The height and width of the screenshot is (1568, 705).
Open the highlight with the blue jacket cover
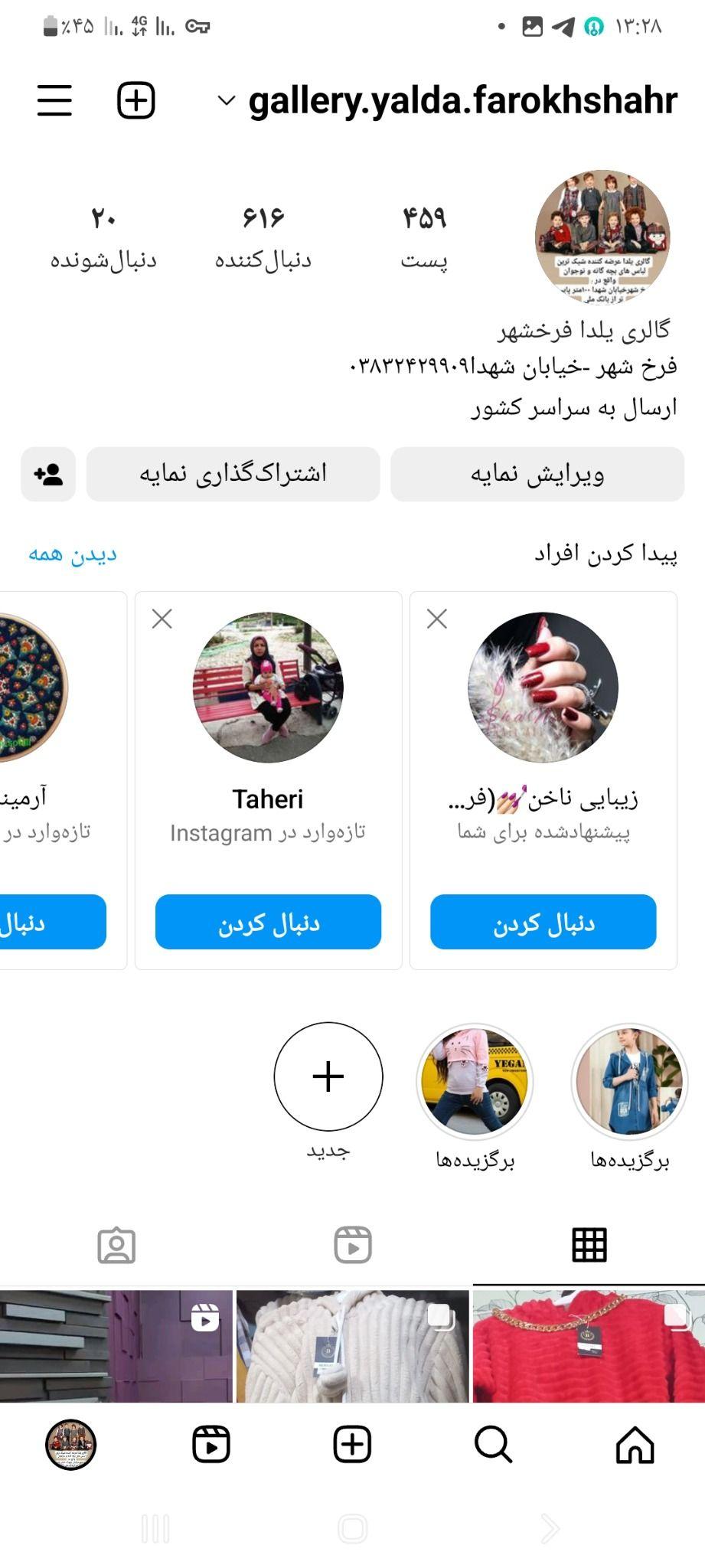630,1081
